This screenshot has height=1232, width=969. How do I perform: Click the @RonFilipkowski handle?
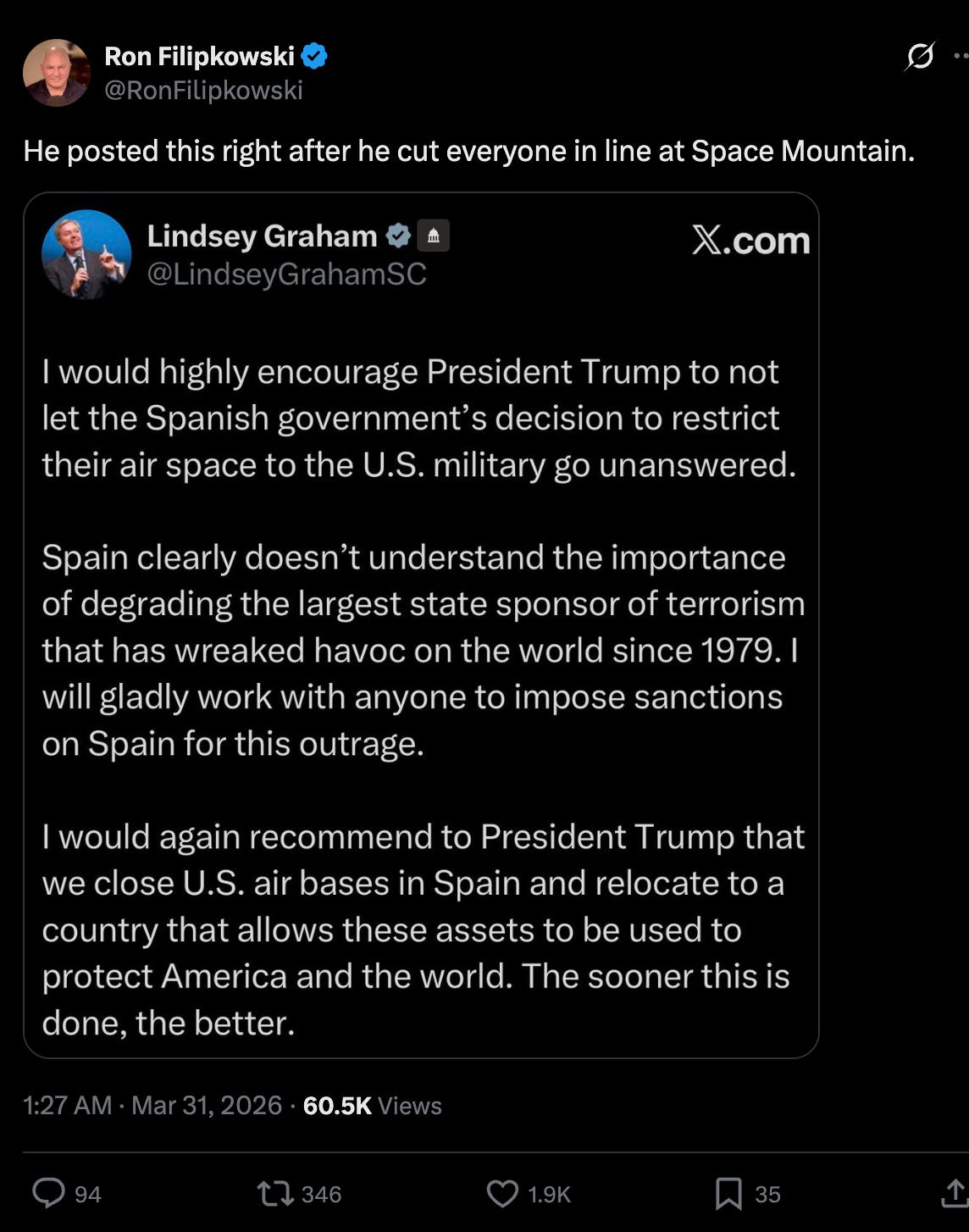[202, 88]
